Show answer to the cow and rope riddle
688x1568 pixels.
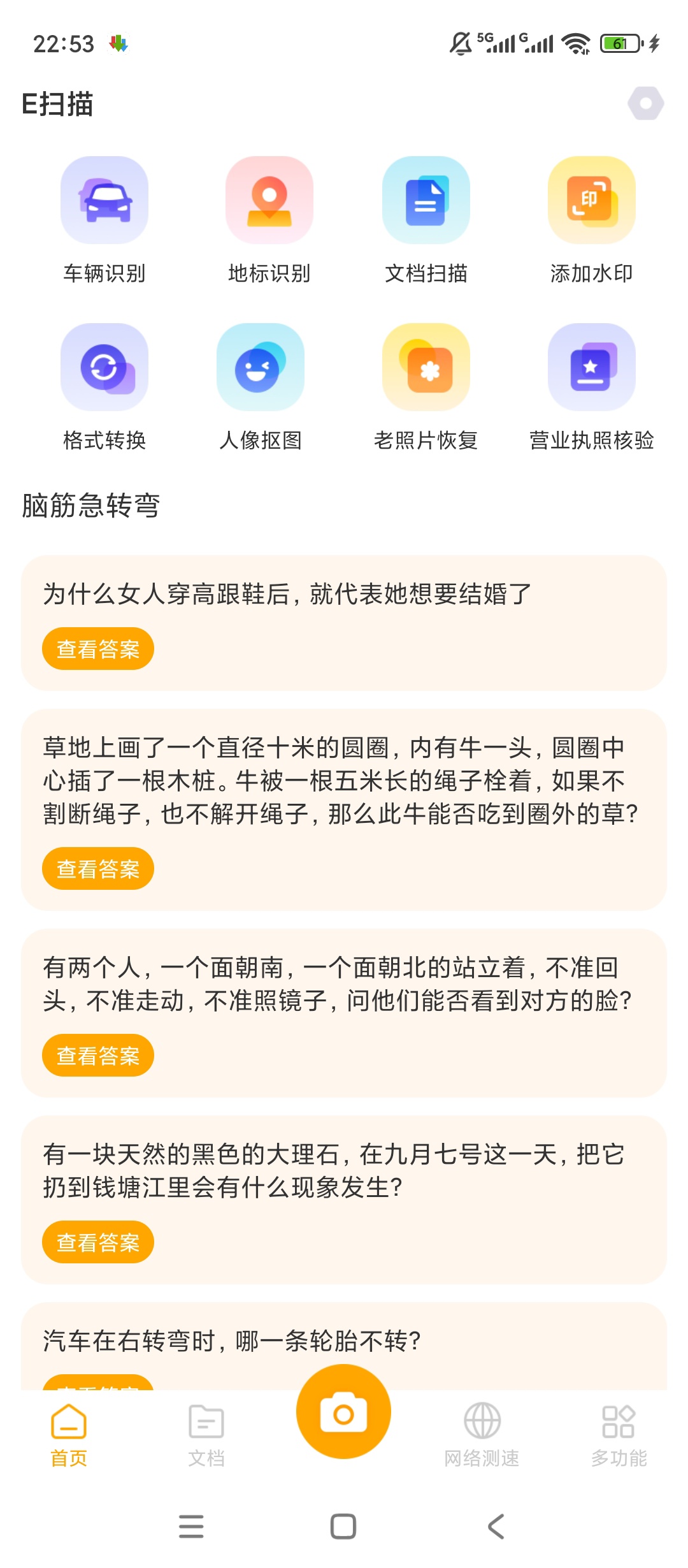[97, 868]
